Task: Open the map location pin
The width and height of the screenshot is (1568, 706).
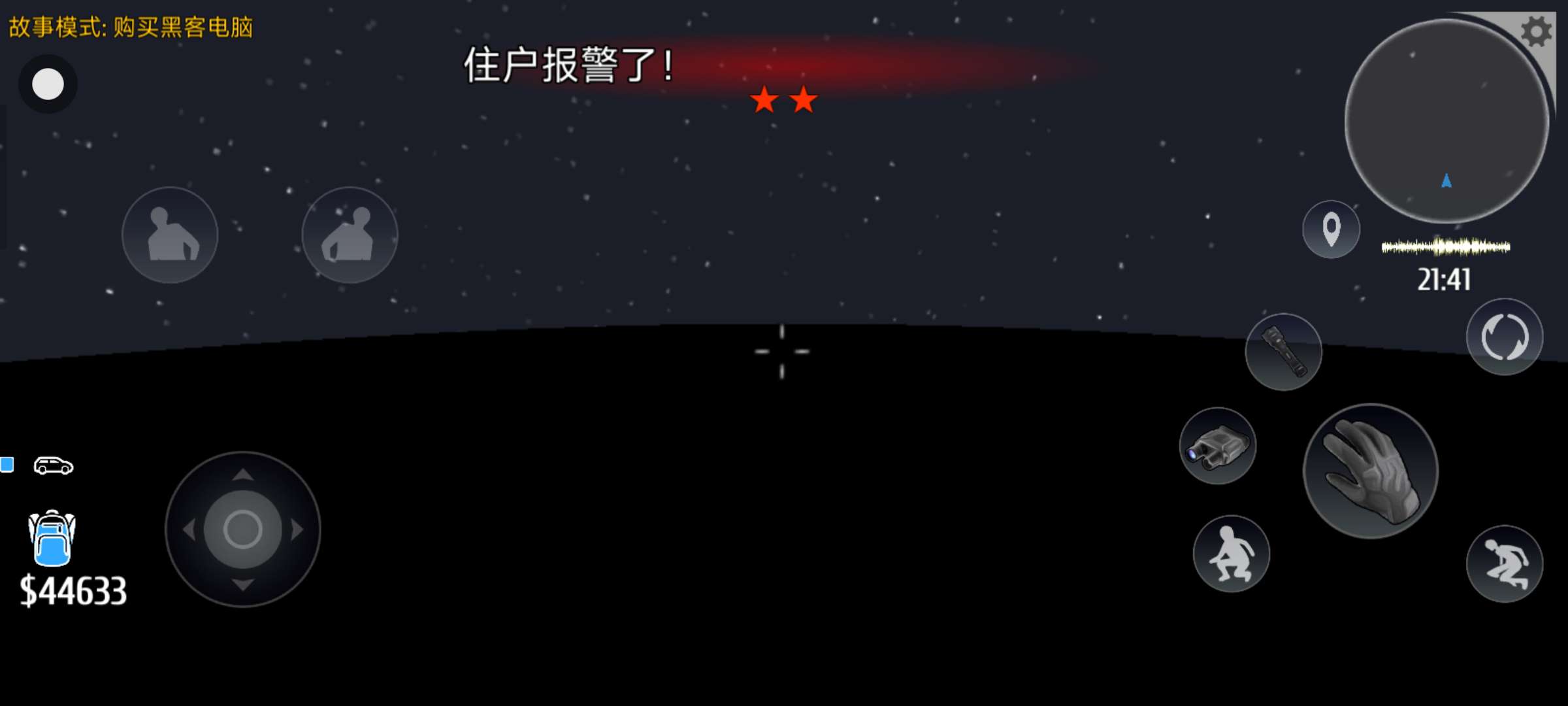Action: [x=1331, y=229]
